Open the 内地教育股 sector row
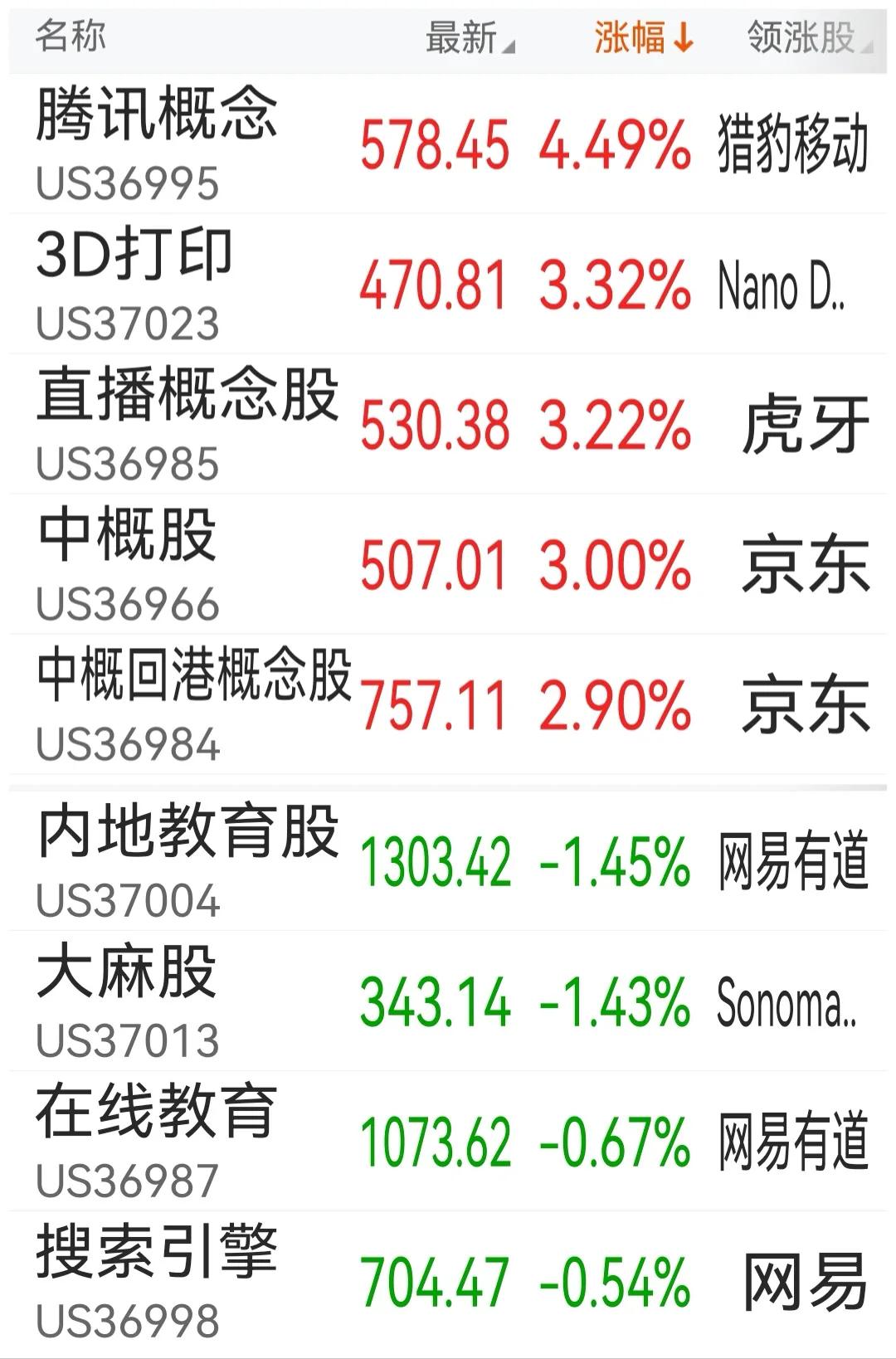 click(x=188, y=833)
